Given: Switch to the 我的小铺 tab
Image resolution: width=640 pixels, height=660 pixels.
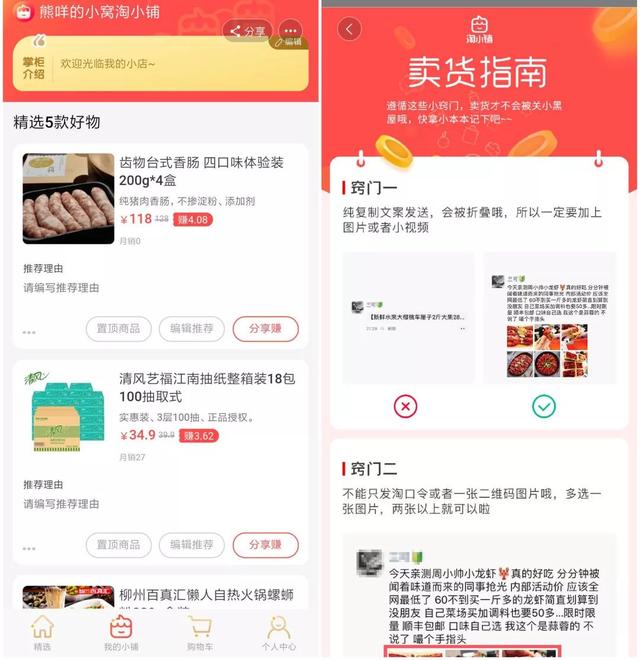Looking at the screenshot, I should [121, 633].
